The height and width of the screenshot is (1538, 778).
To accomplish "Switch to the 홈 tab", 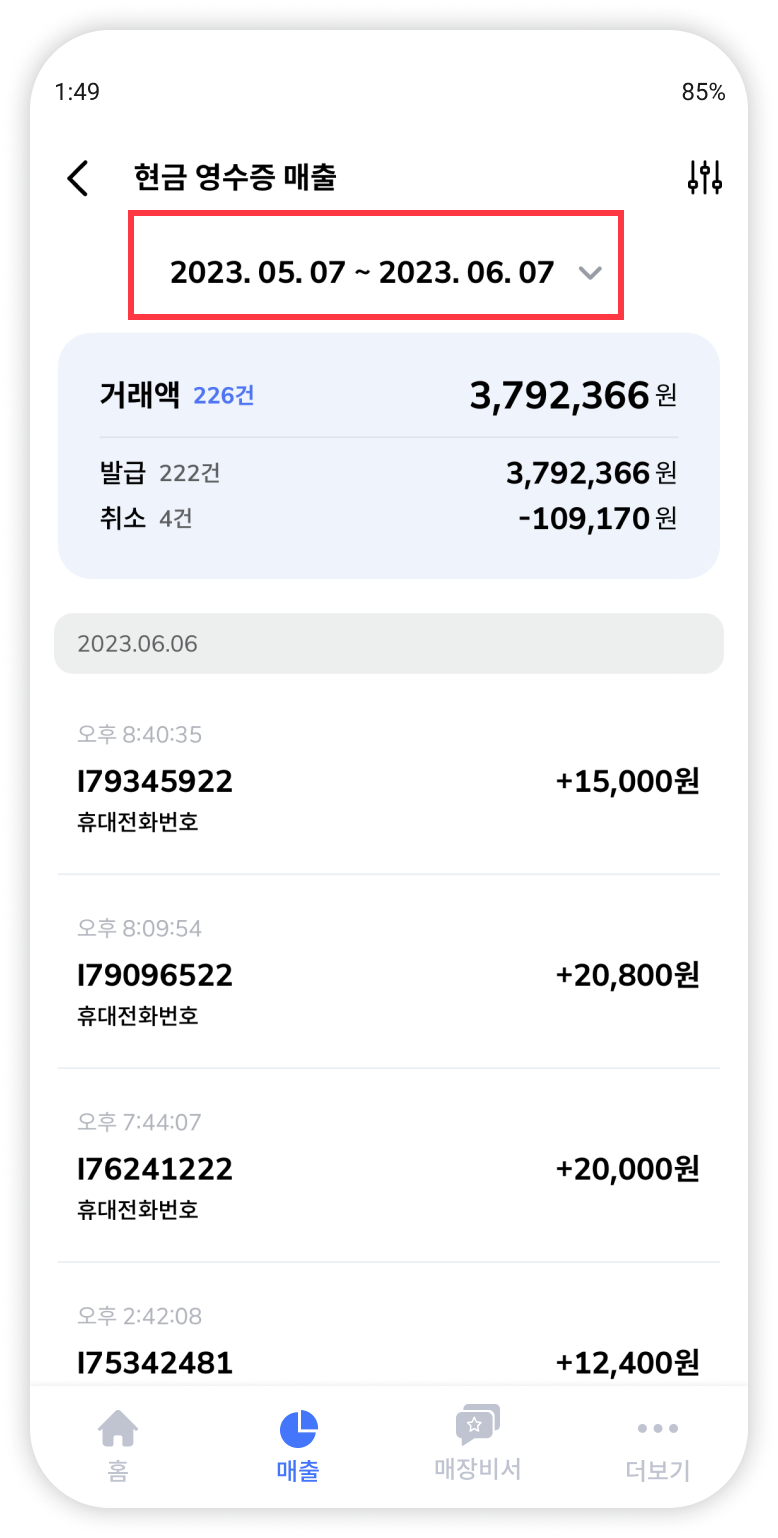I will pos(118,1445).
